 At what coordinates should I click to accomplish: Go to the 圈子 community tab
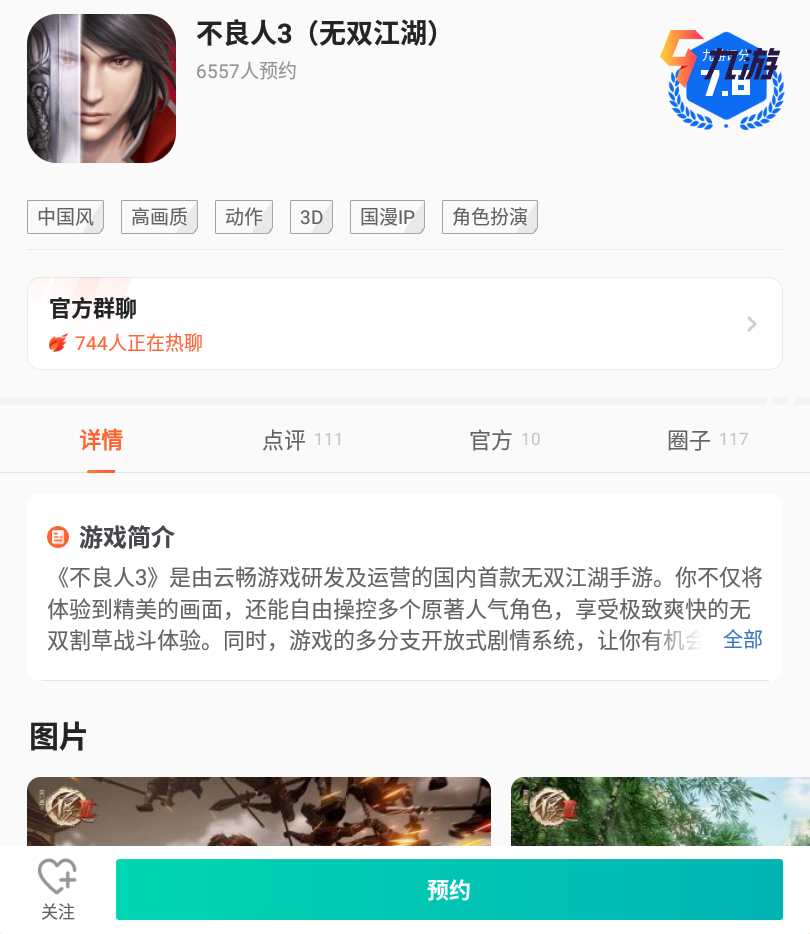coord(707,440)
